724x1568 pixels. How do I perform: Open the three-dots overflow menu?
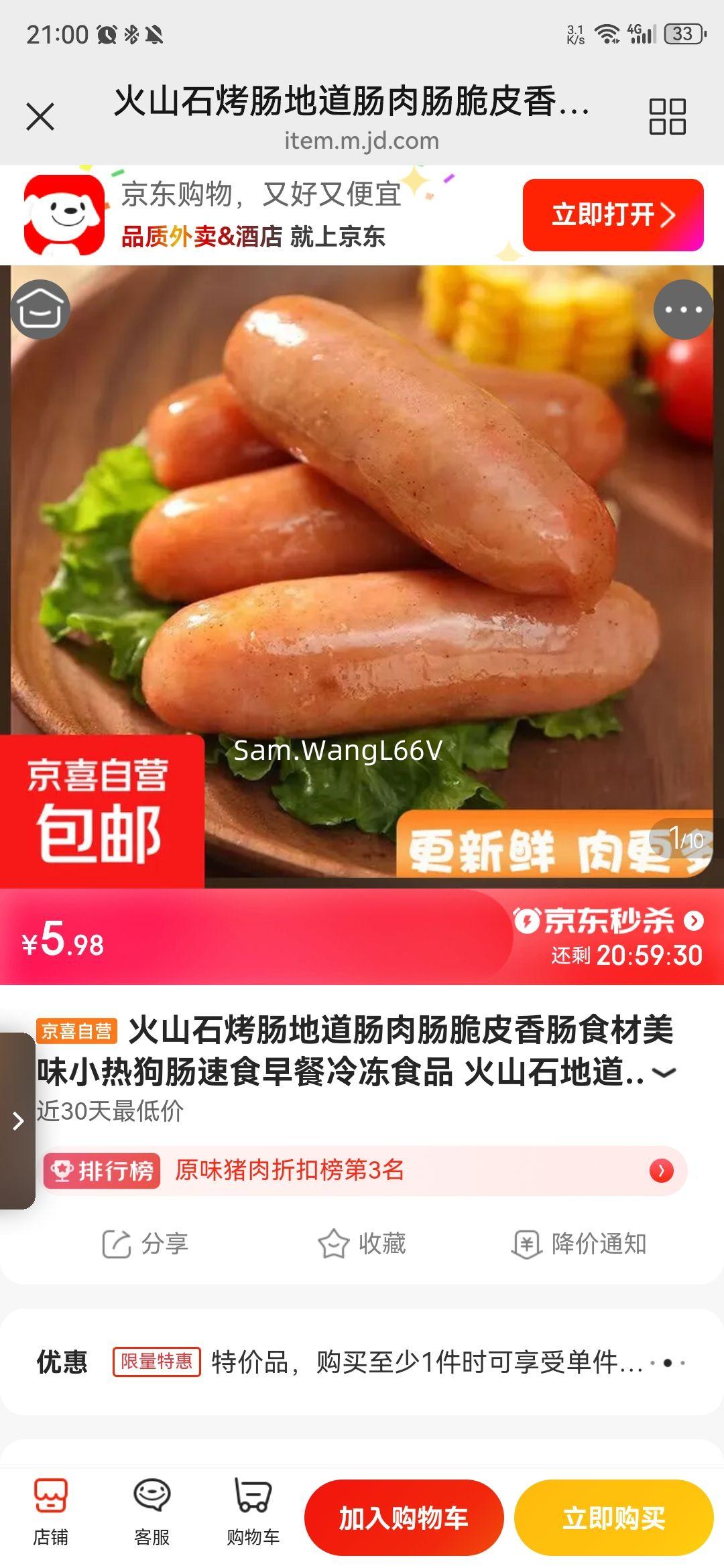pyautogui.click(x=682, y=310)
